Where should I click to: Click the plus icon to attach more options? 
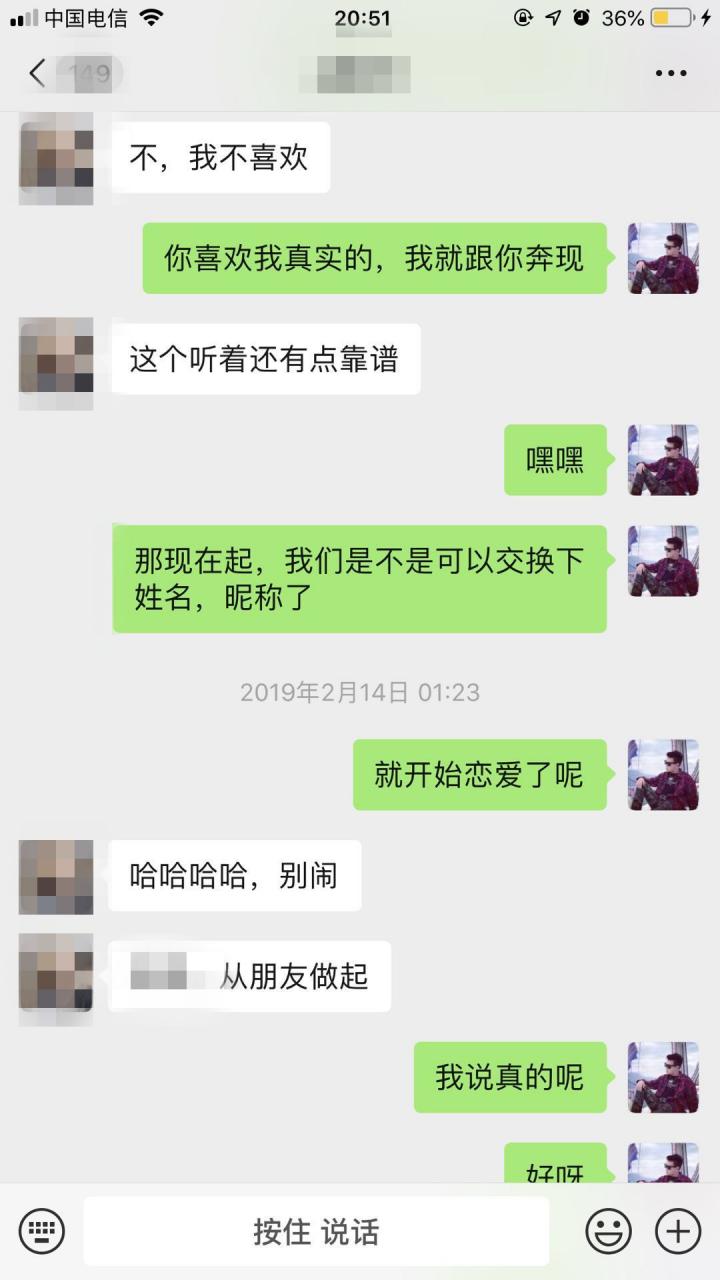click(678, 1230)
